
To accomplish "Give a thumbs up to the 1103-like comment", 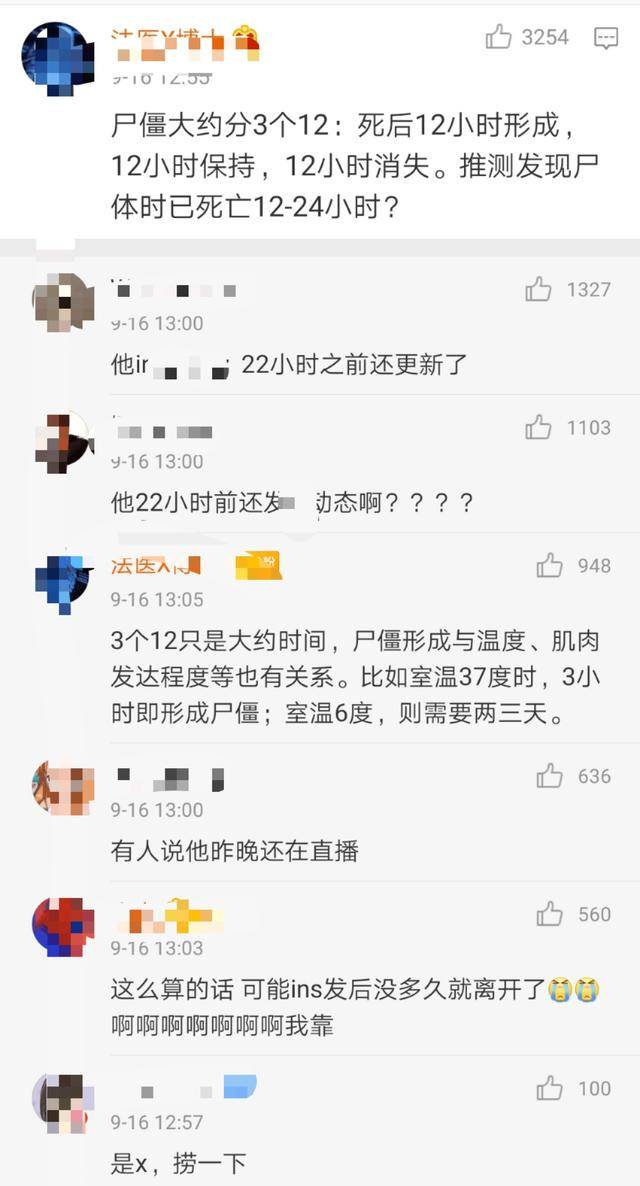I will 538,427.
